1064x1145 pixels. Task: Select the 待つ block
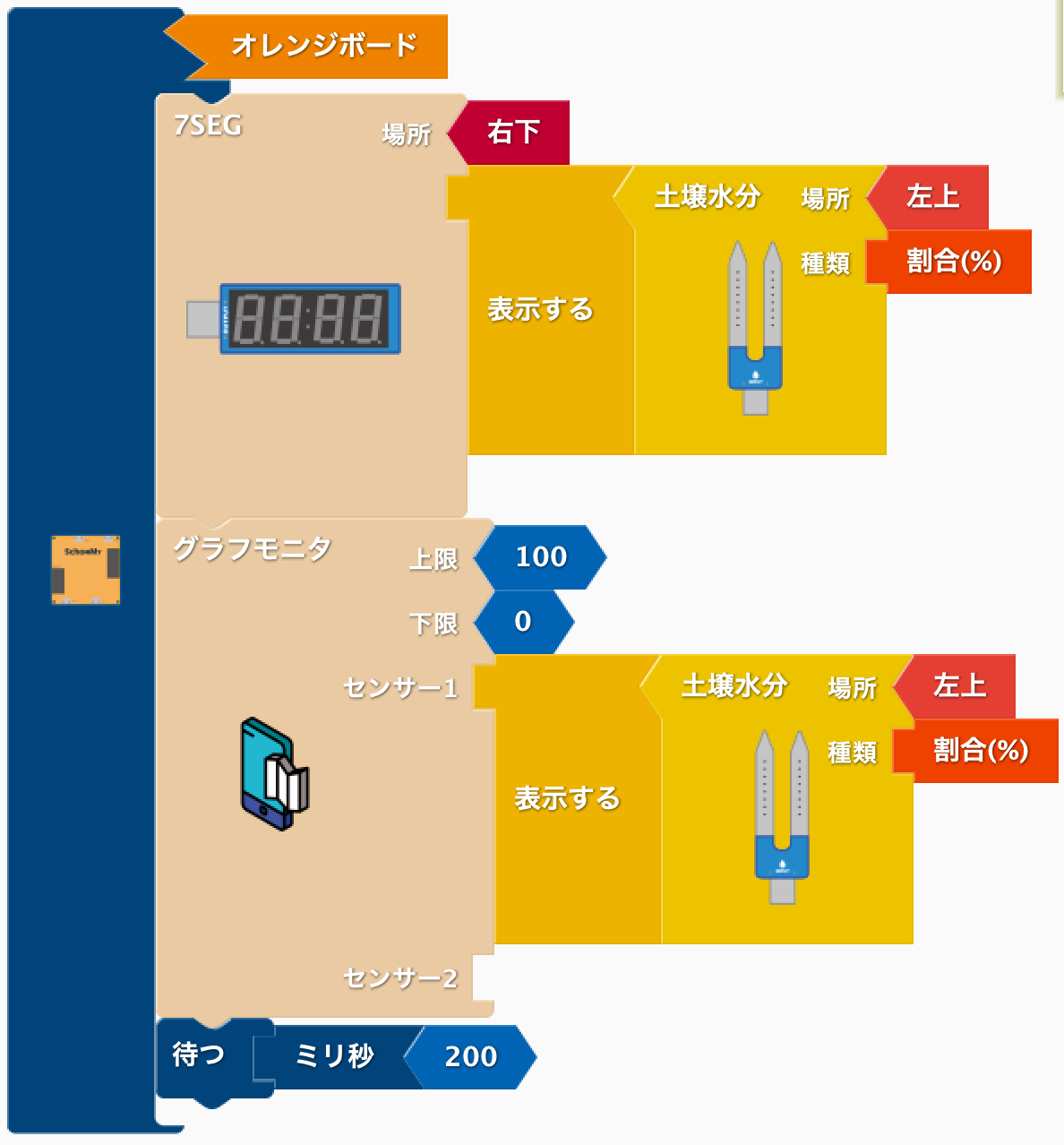pos(198,1055)
